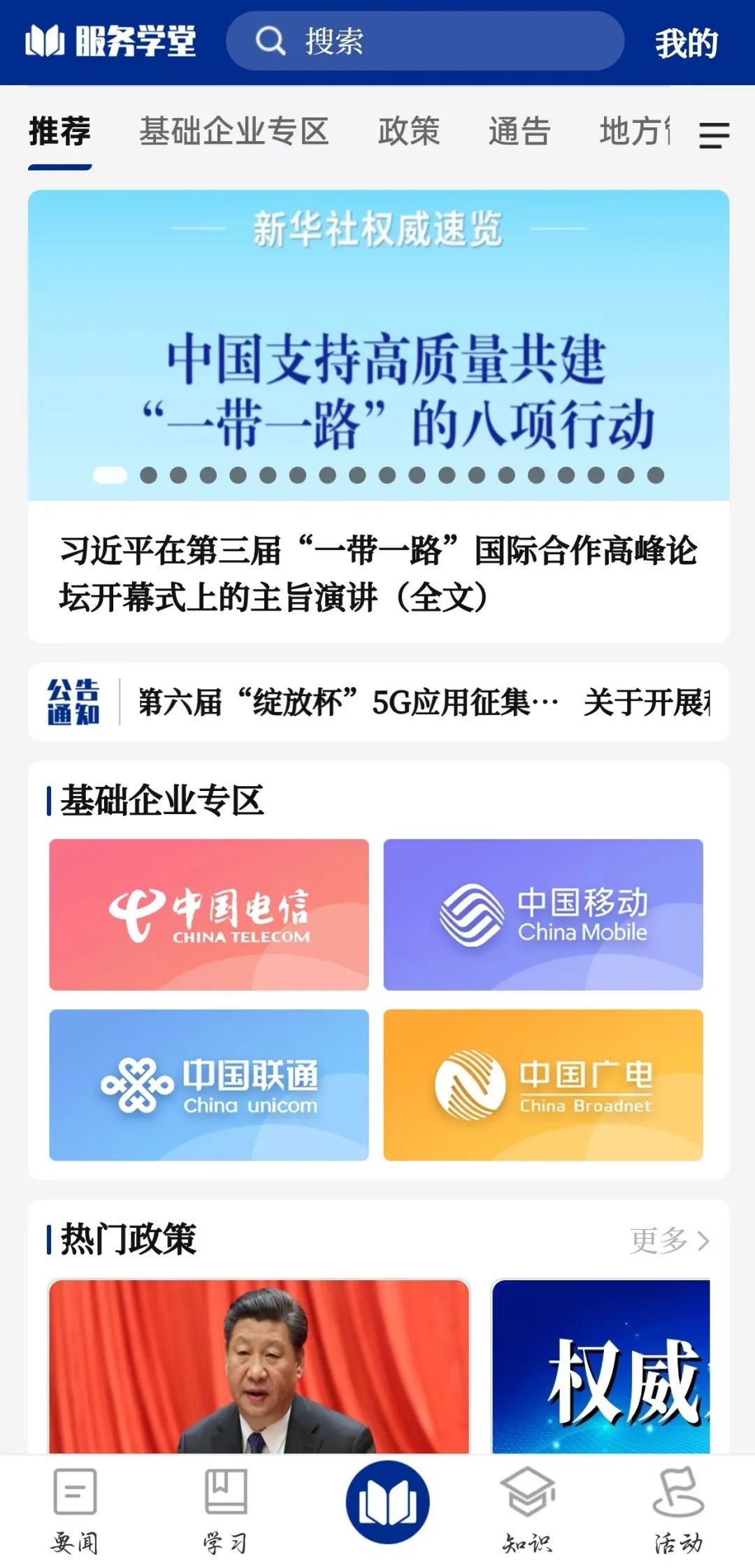Open the 权威 policy card
755x1568 pixels.
601,1366
